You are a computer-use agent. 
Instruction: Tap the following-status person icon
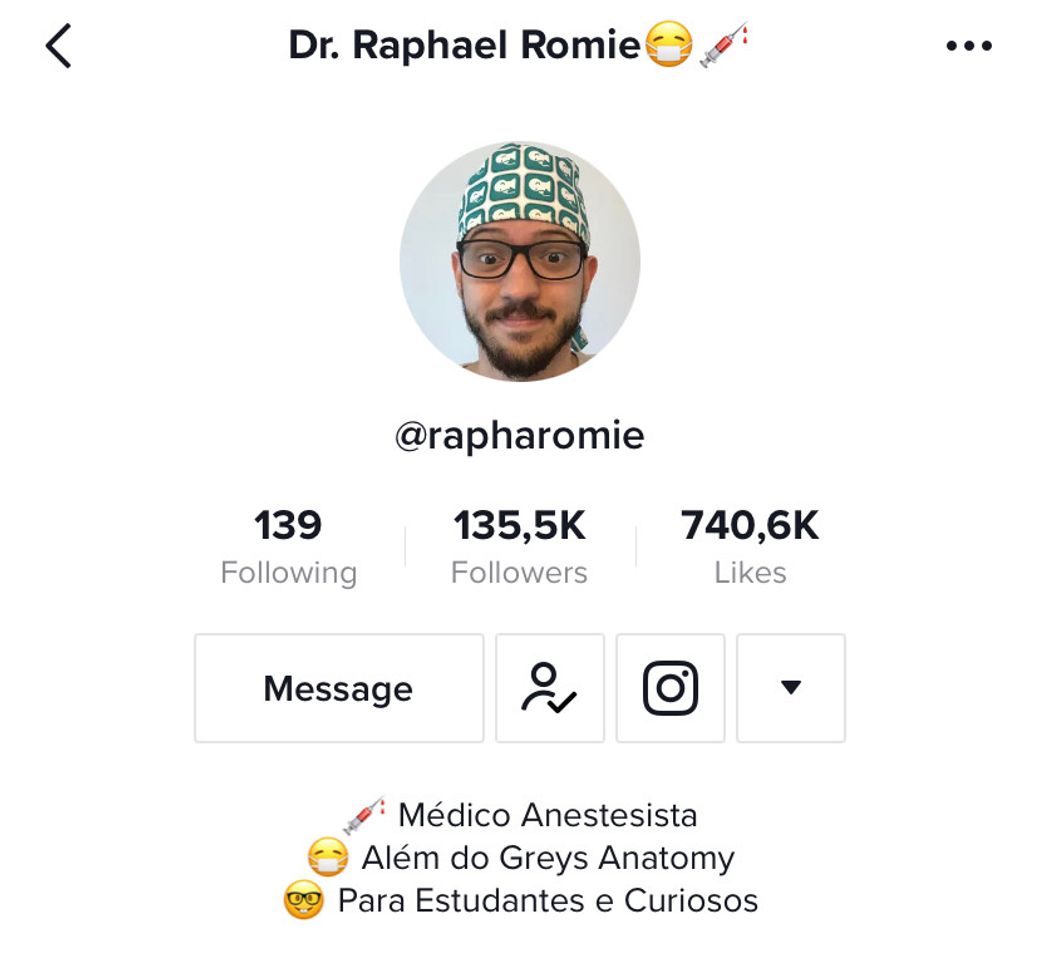click(550, 688)
